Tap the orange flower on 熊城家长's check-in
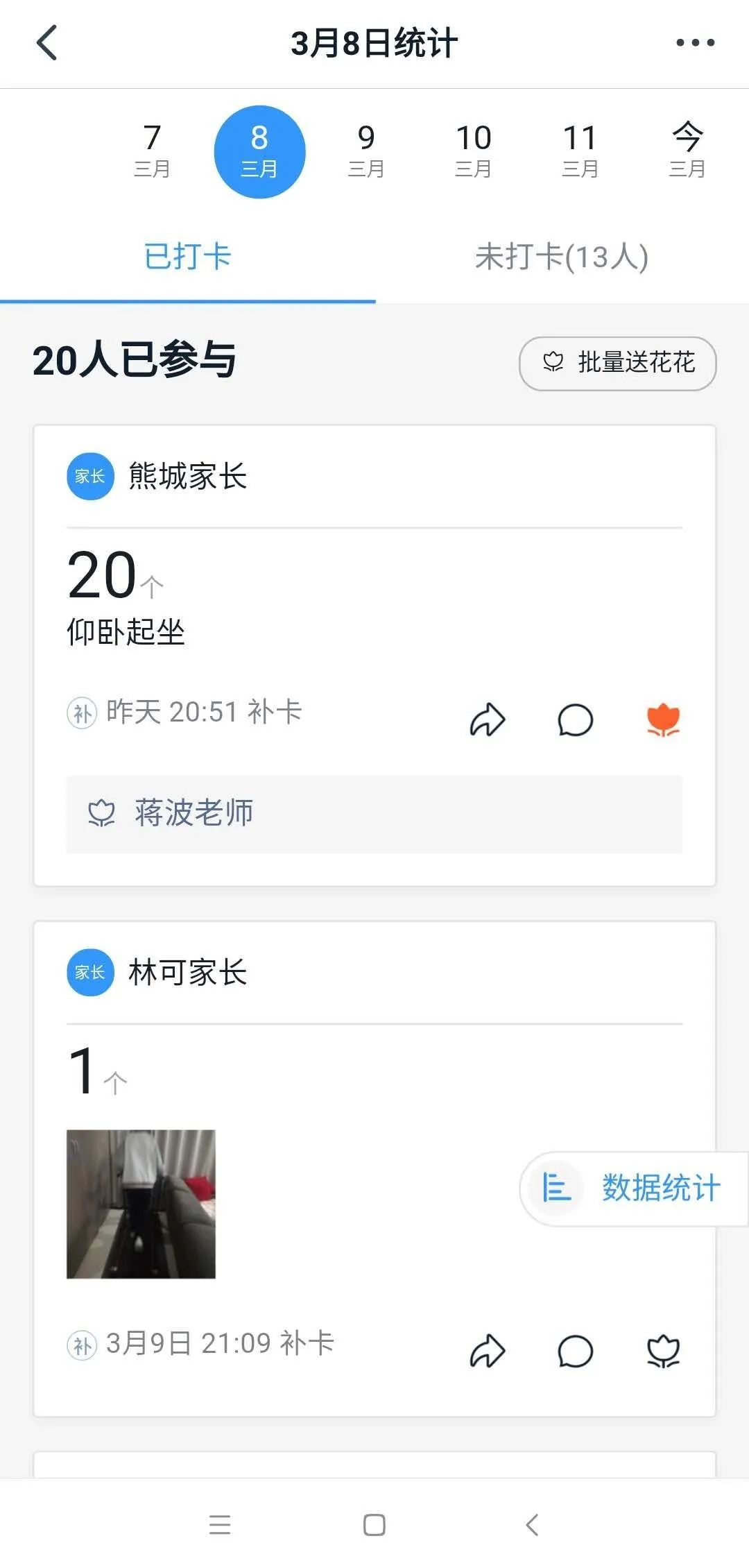Viewport: 749px width, 1568px height. [664, 719]
